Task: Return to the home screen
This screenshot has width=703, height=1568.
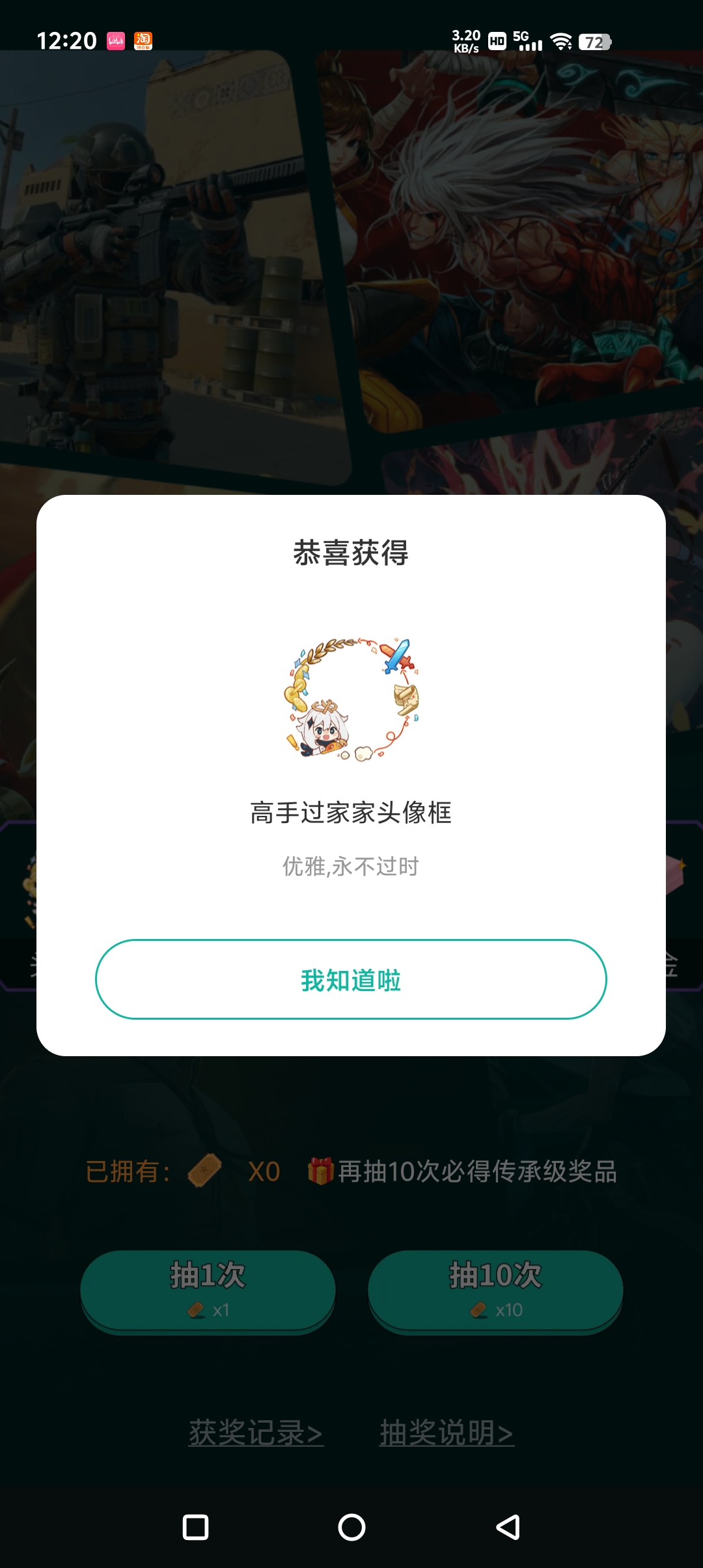Action: [x=351, y=1527]
